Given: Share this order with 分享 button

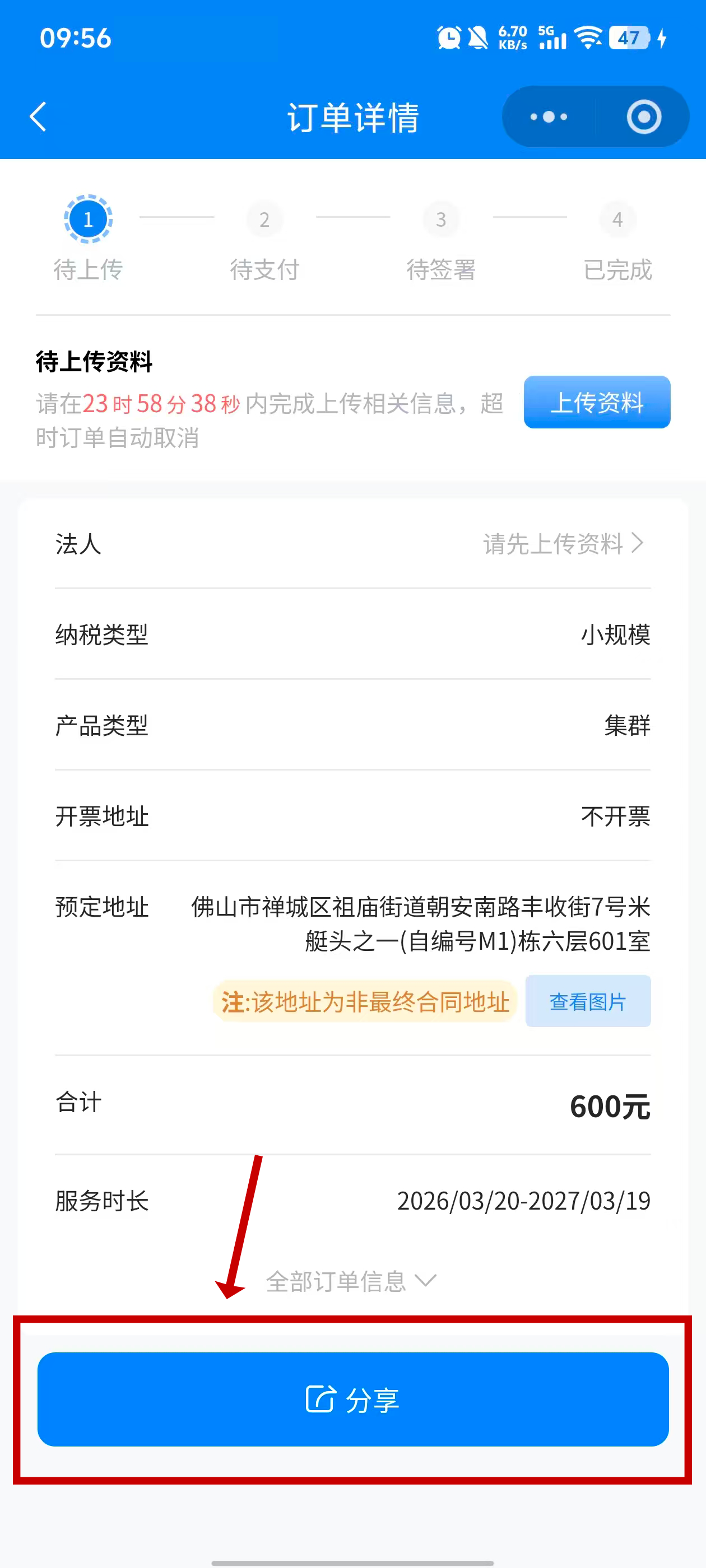Looking at the screenshot, I should (352, 1399).
